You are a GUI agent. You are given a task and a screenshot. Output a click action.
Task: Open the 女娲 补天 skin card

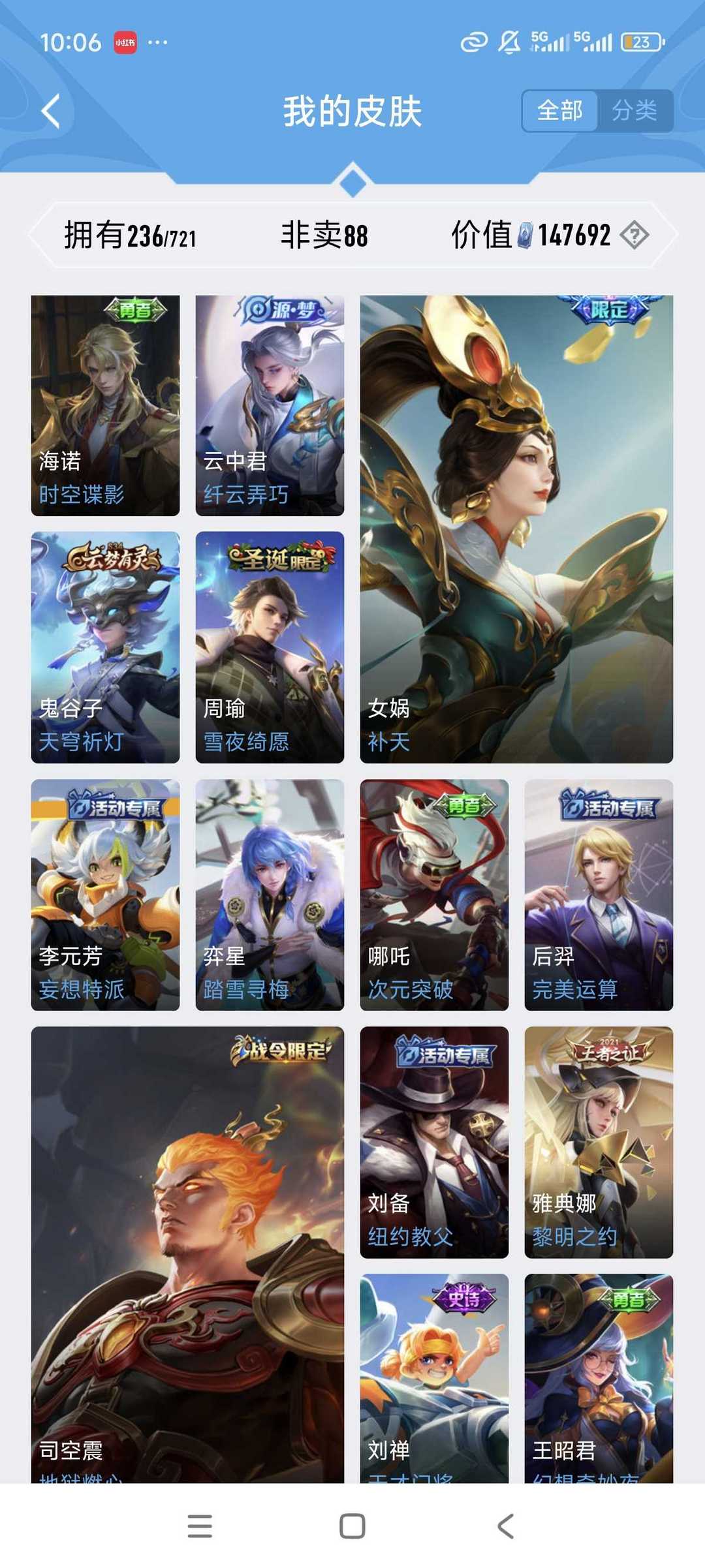(x=516, y=529)
